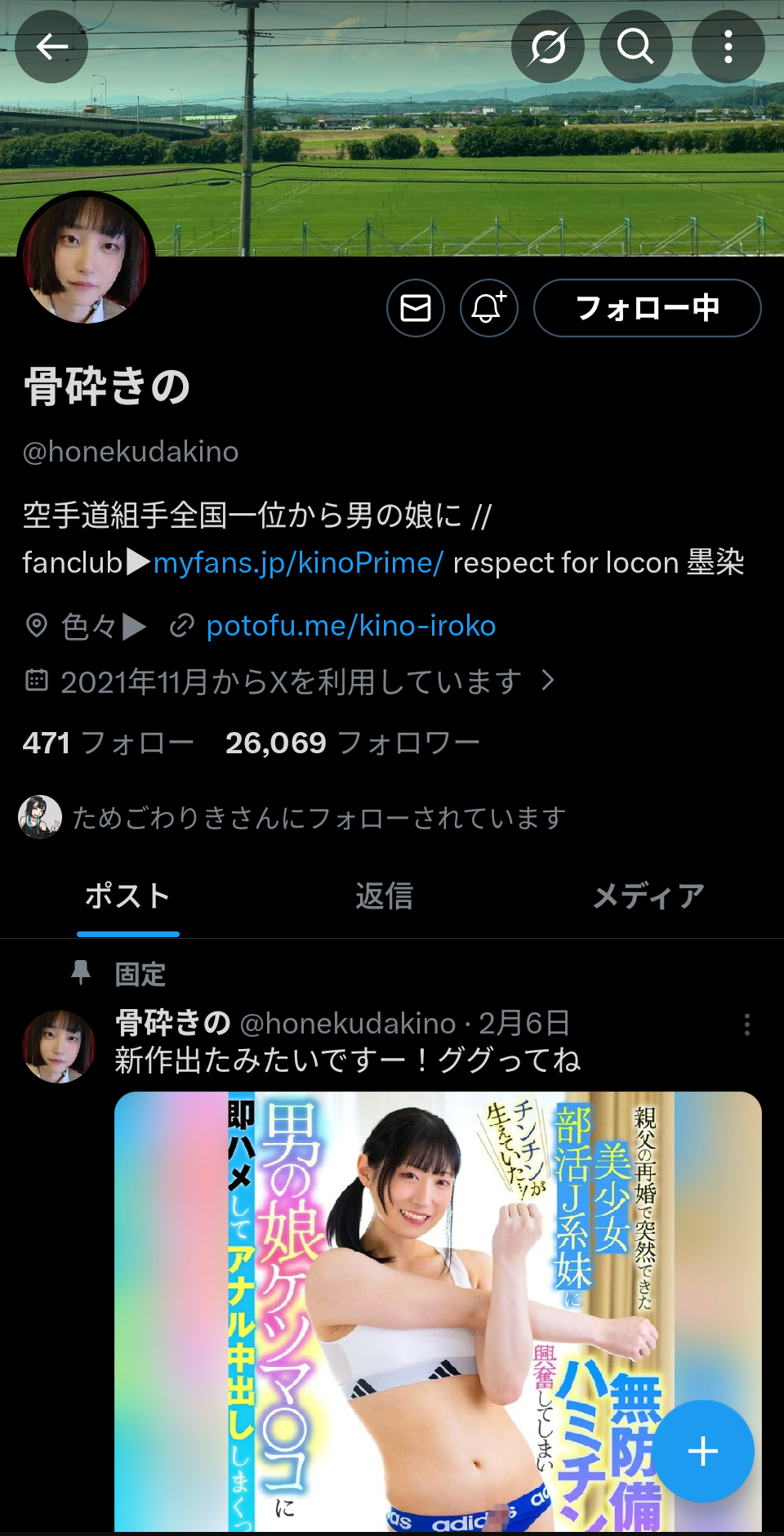Tap the Grok icon in the header
This screenshot has height=1536, width=784.
coord(547,47)
